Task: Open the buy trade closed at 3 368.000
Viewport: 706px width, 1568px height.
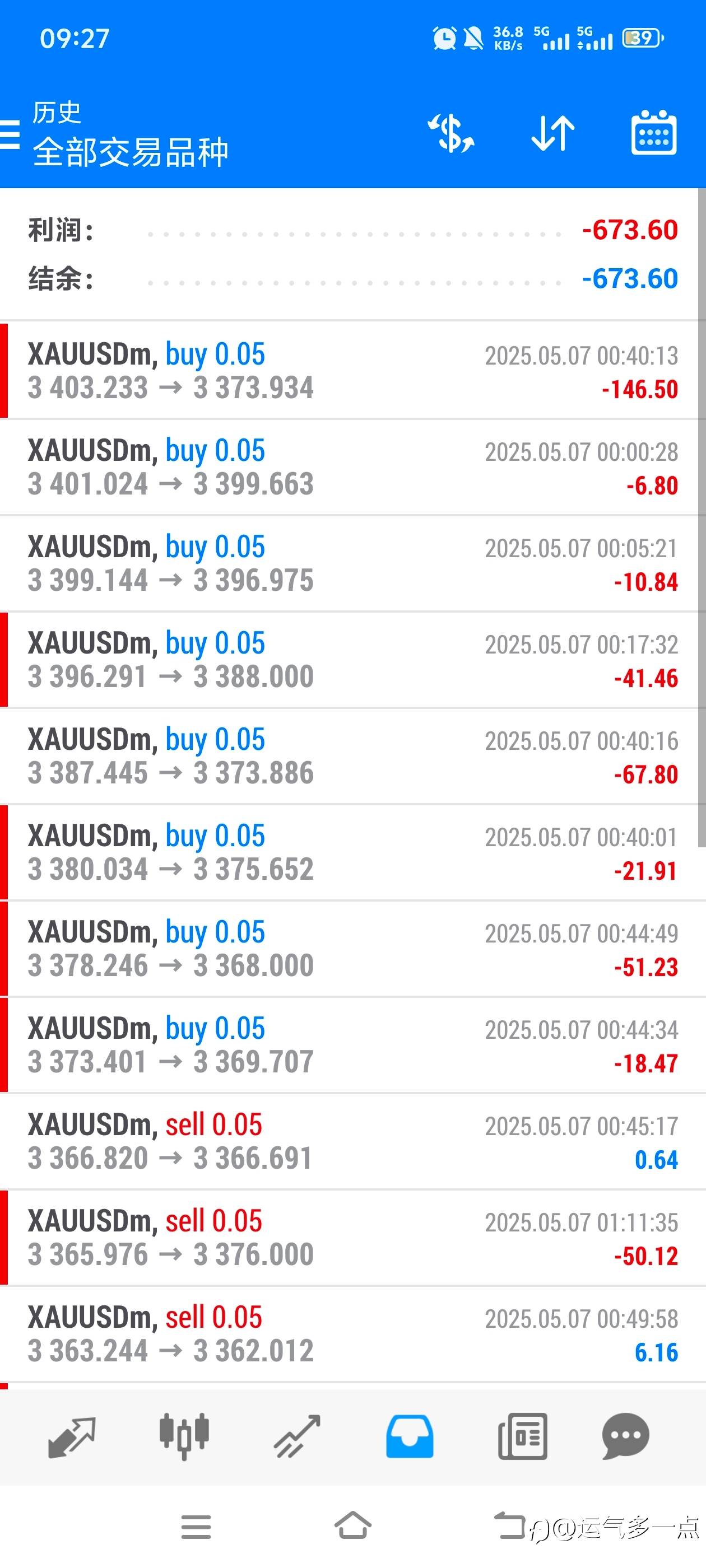Action: (352, 948)
